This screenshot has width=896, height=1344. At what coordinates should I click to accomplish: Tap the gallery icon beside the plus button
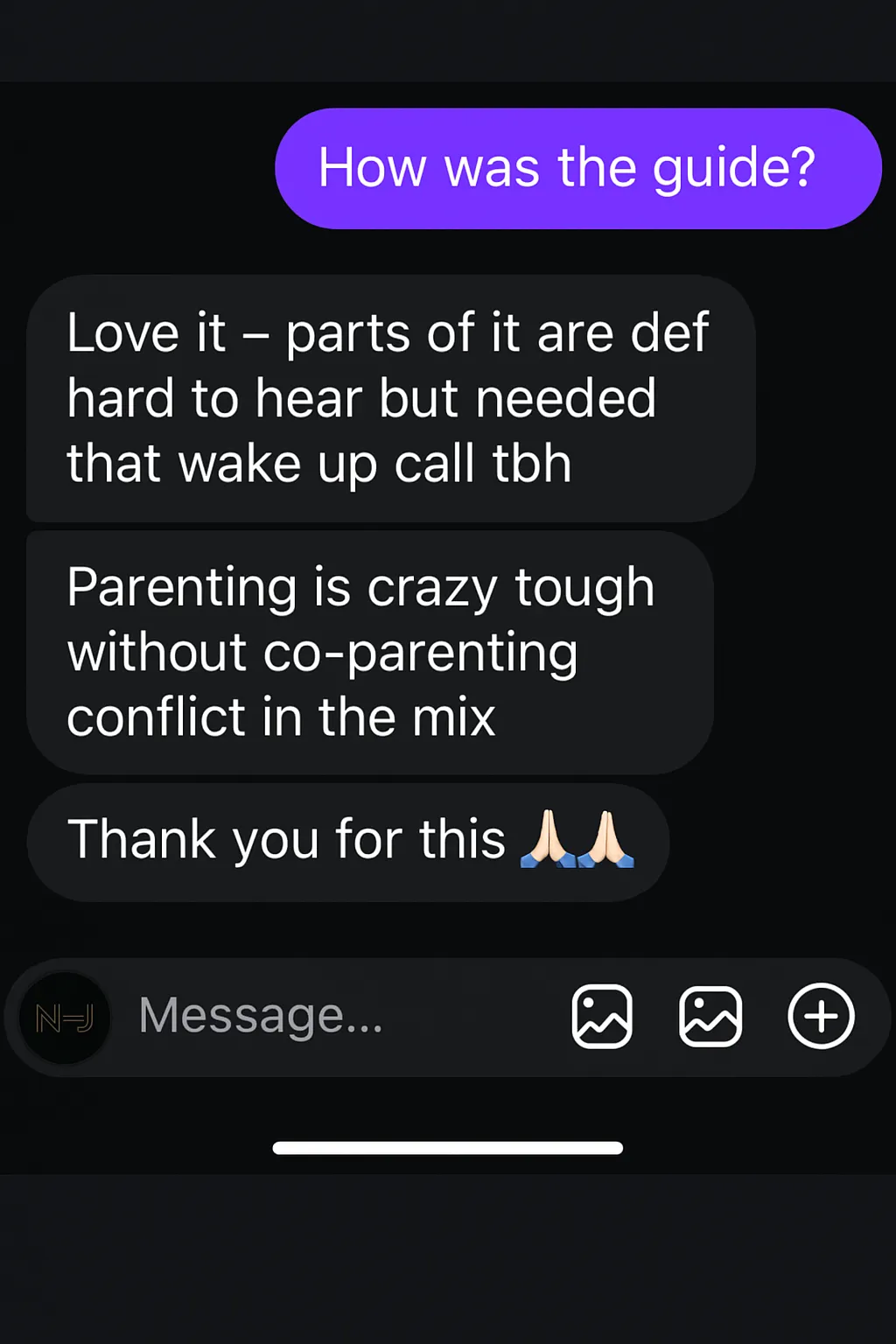point(710,1016)
